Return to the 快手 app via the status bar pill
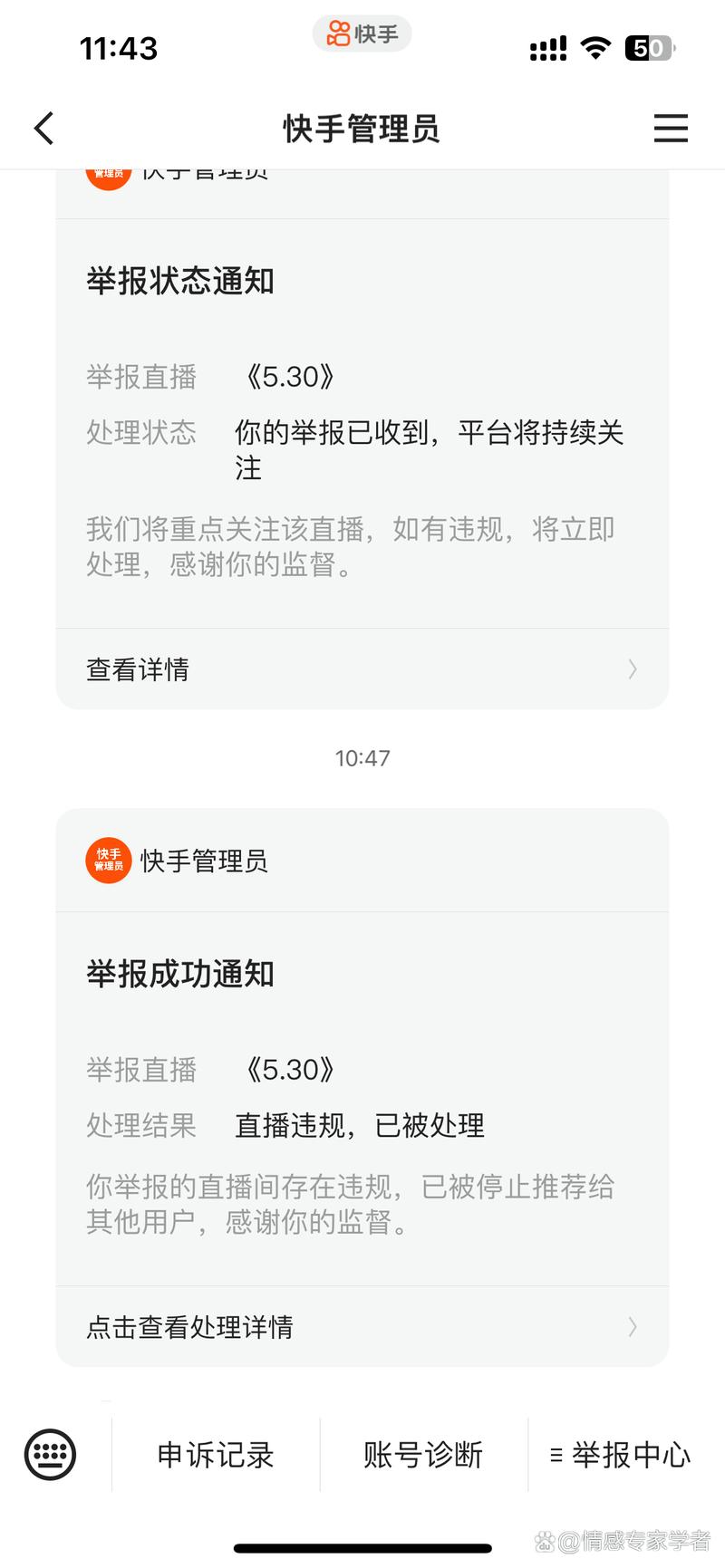The width and height of the screenshot is (725, 1568). coord(362,34)
